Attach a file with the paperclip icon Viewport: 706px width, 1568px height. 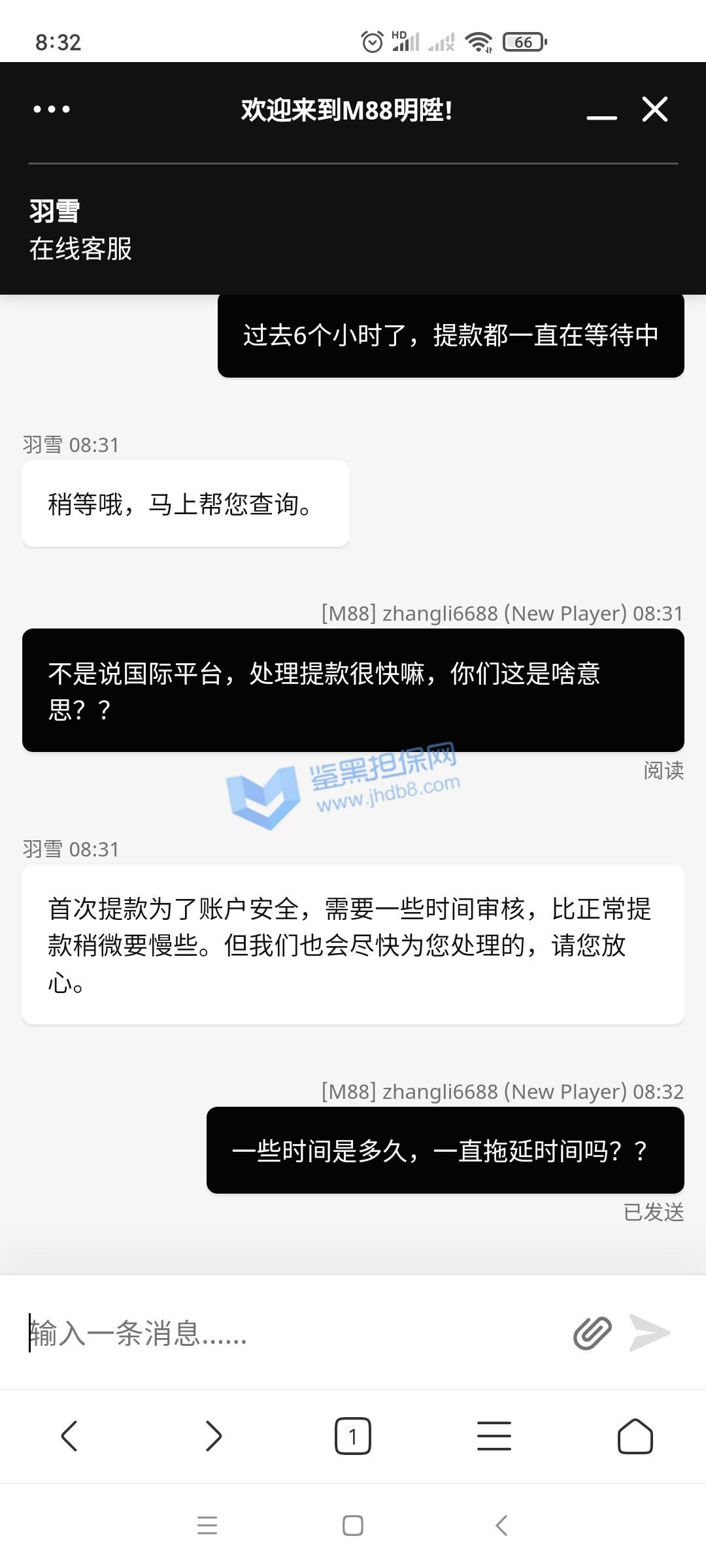[592, 1333]
